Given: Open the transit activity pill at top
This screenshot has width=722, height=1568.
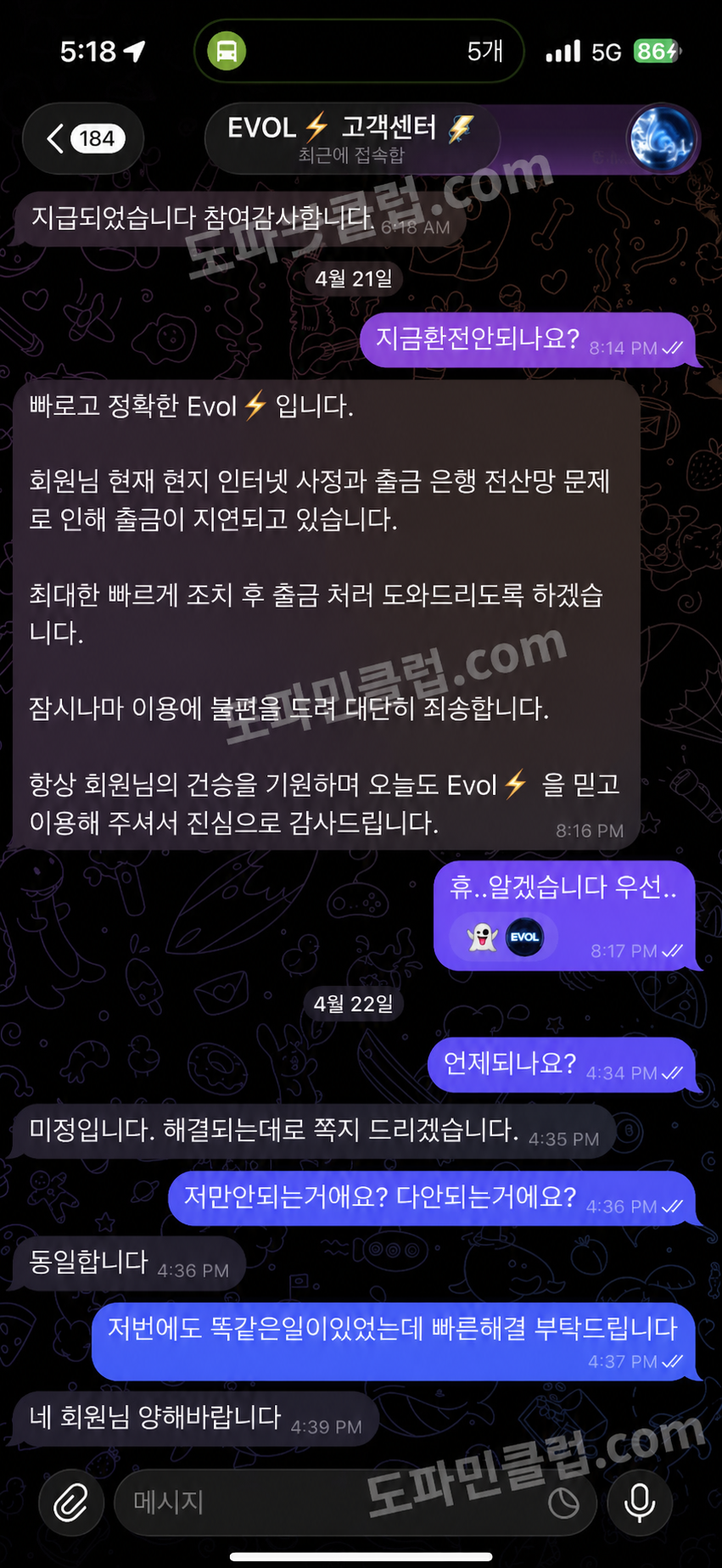Looking at the screenshot, I should [x=358, y=51].
